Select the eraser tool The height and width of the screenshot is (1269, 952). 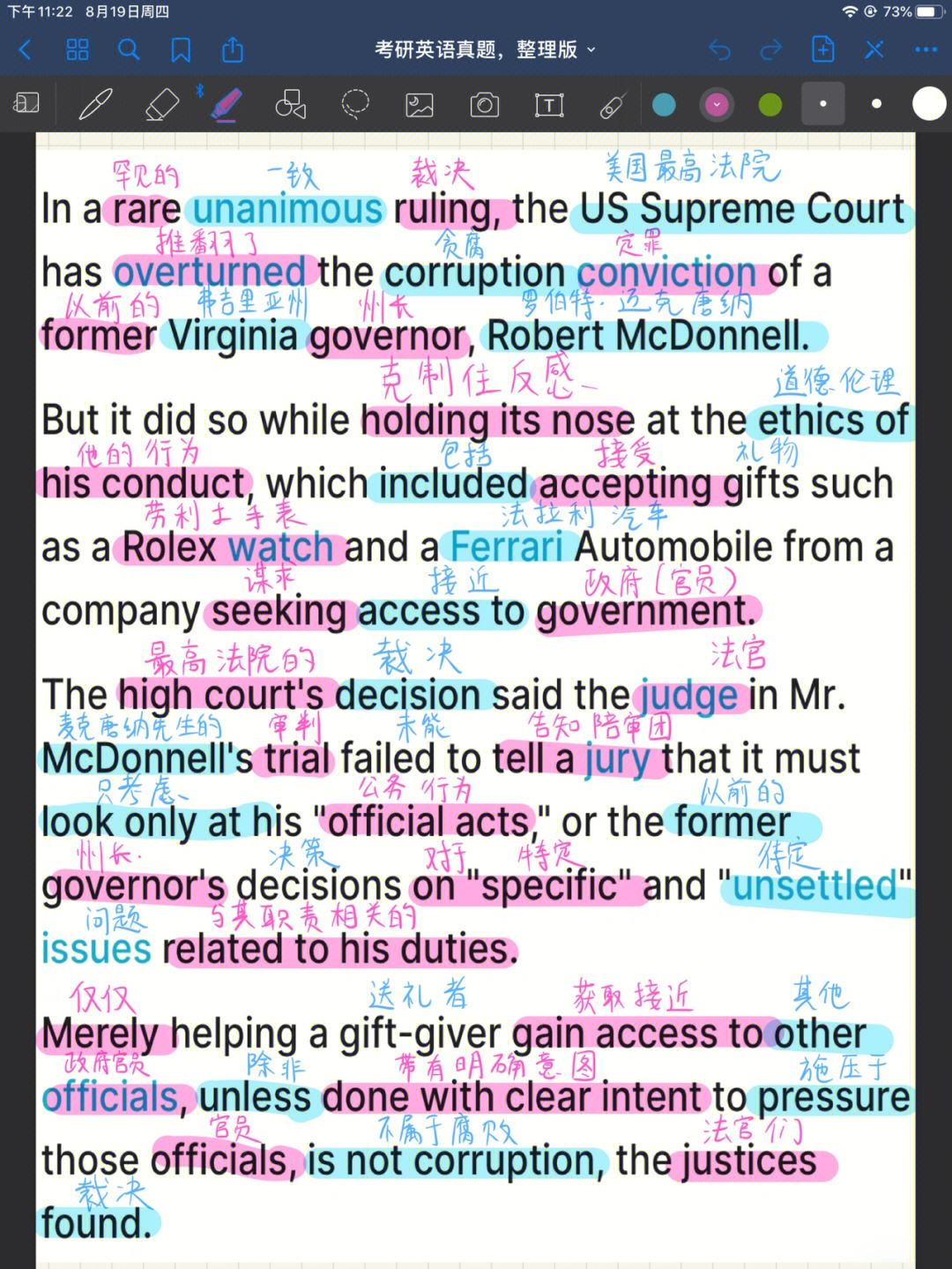[x=161, y=105]
